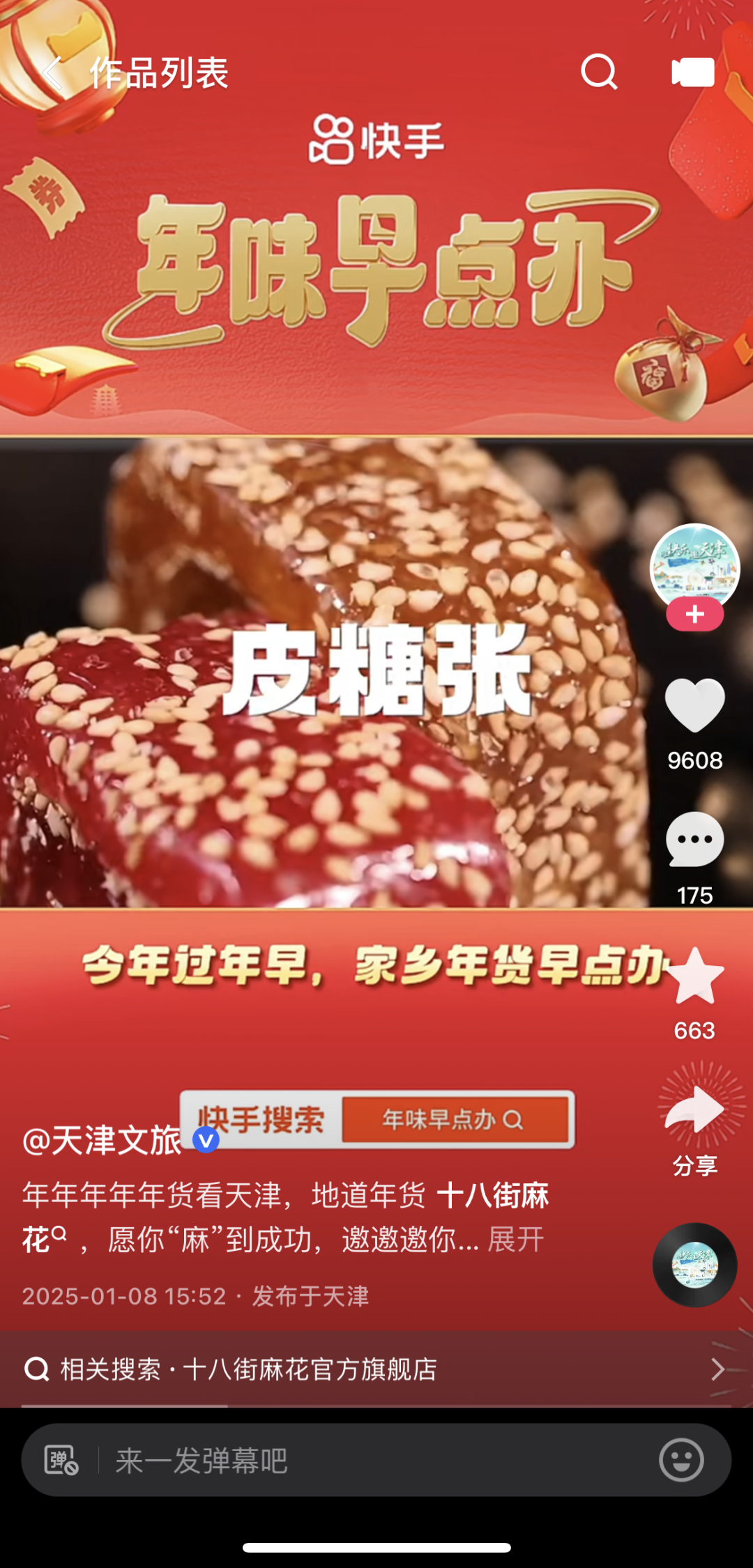Open the spinning music disc
This screenshot has width=753, height=1568.
pyautogui.click(x=694, y=1265)
